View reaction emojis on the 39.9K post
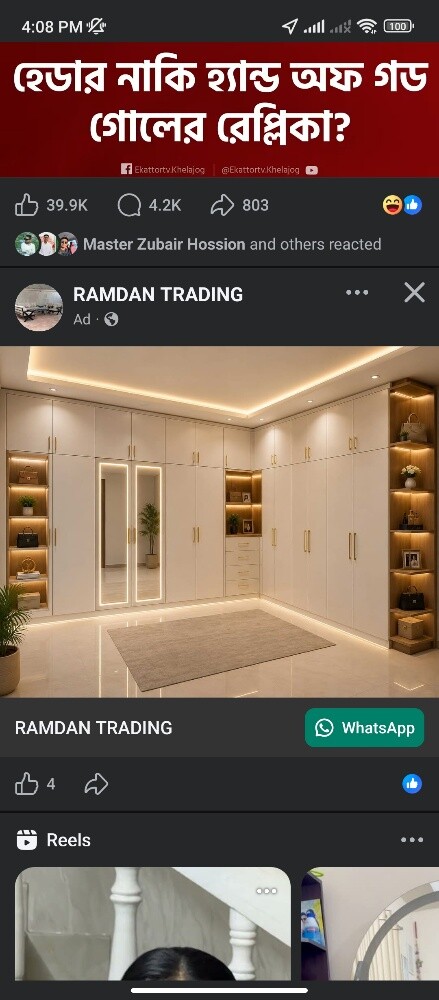Viewport: 439px width, 1000px height. pyautogui.click(x=402, y=205)
